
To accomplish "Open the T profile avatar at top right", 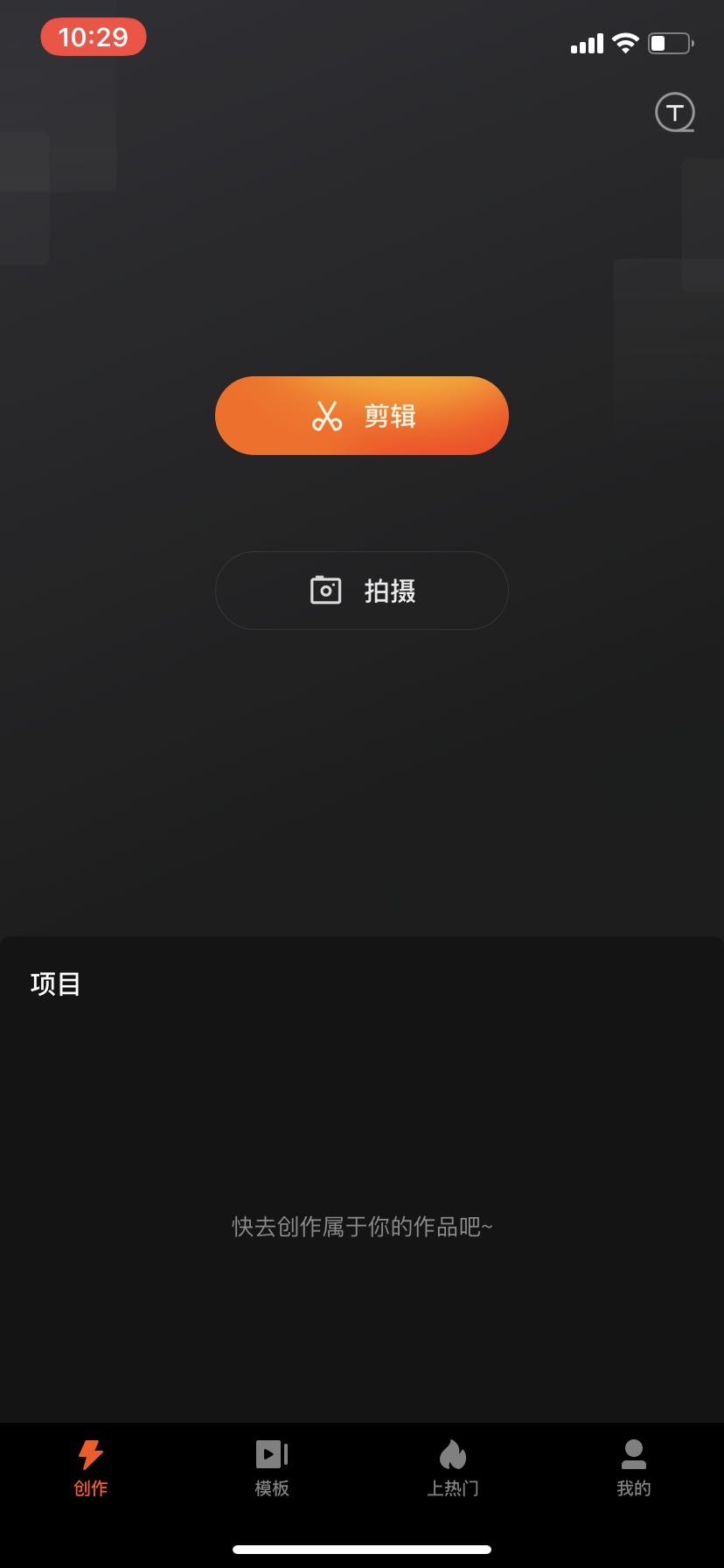I will [x=673, y=112].
